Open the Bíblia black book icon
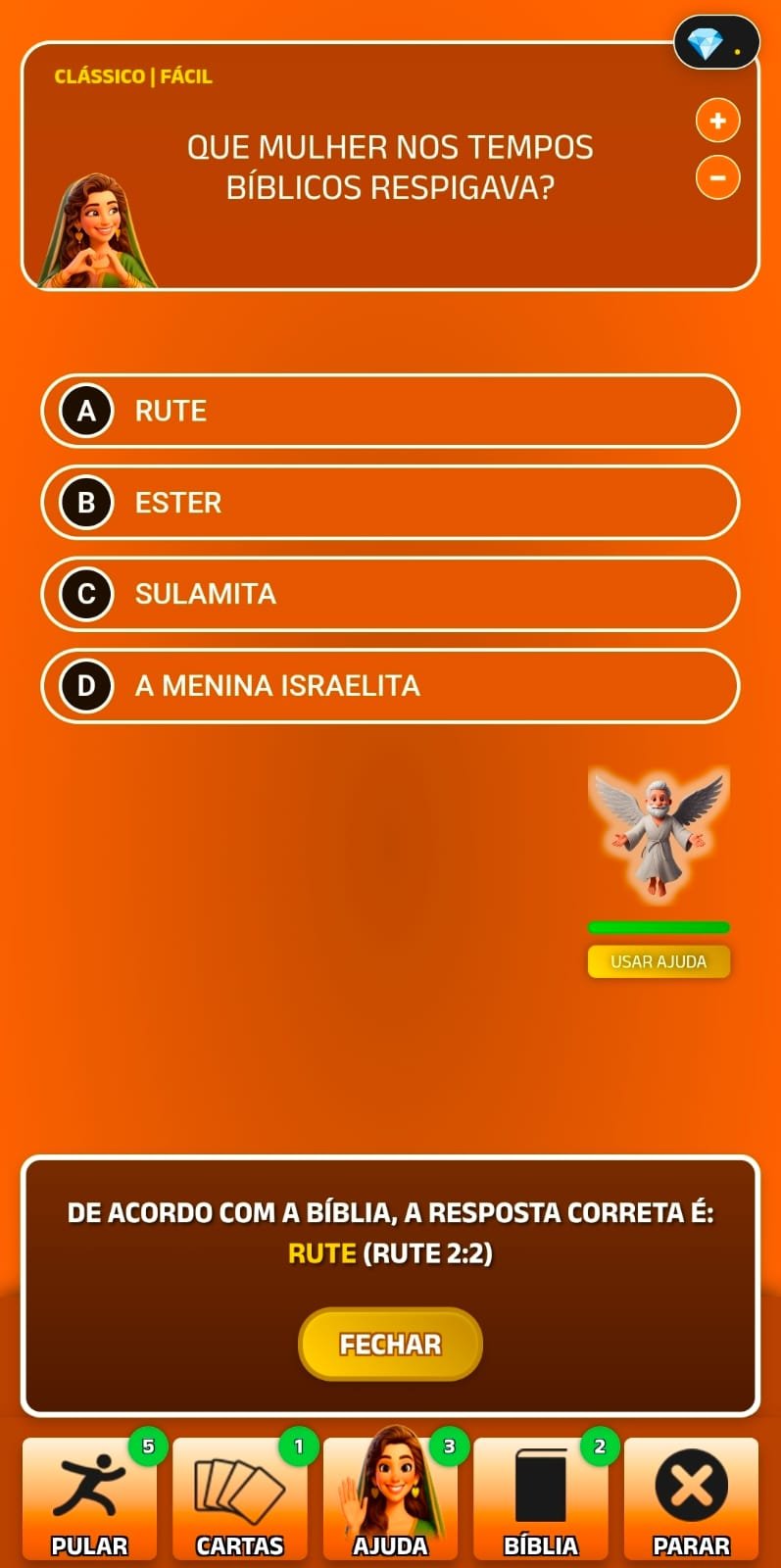 click(x=541, y=1480)
